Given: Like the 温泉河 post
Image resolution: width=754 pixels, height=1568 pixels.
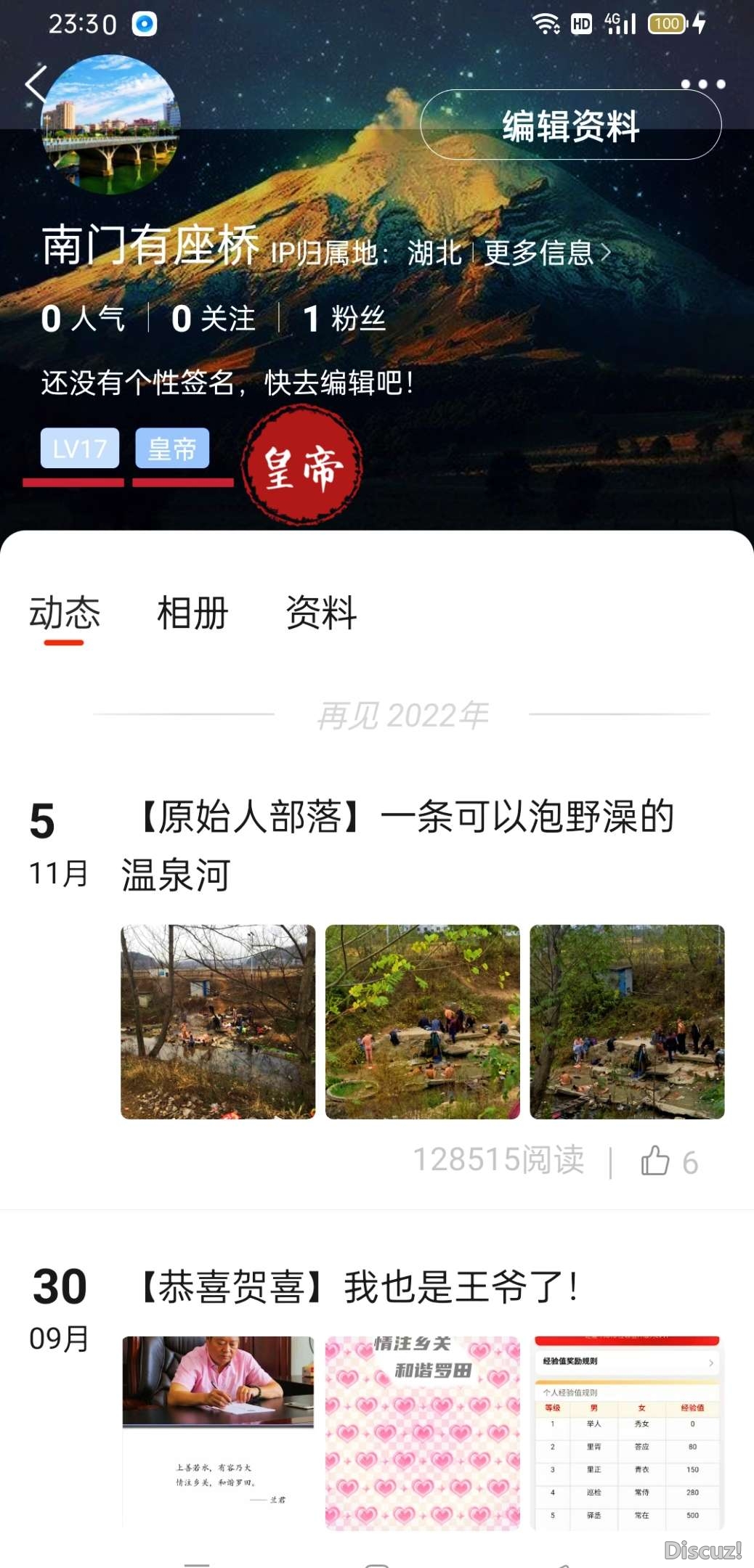Looking at the screenshot, I should (x=656, y=1161).
